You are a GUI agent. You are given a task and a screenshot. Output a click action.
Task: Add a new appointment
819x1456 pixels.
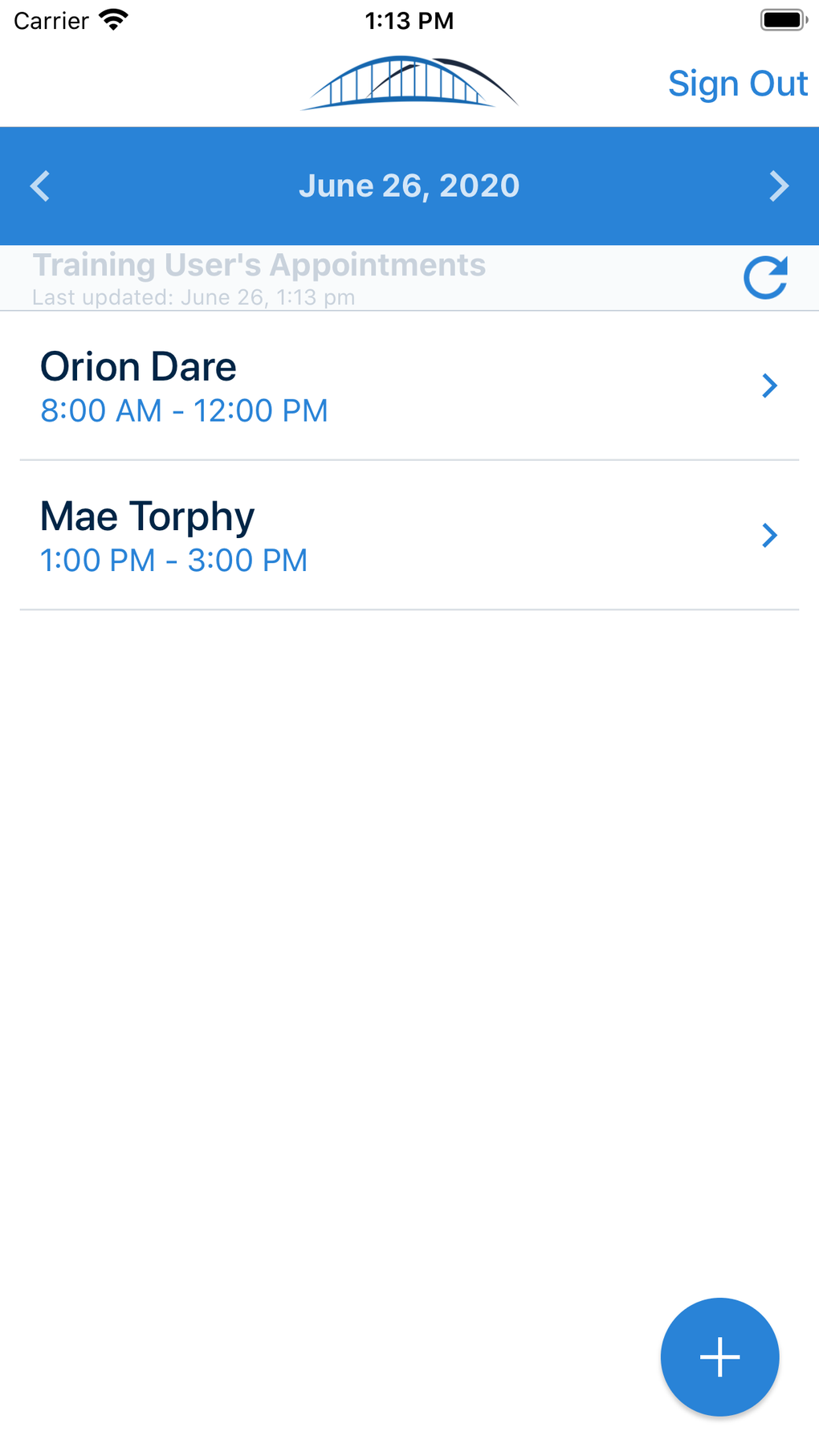[719, 1356]
